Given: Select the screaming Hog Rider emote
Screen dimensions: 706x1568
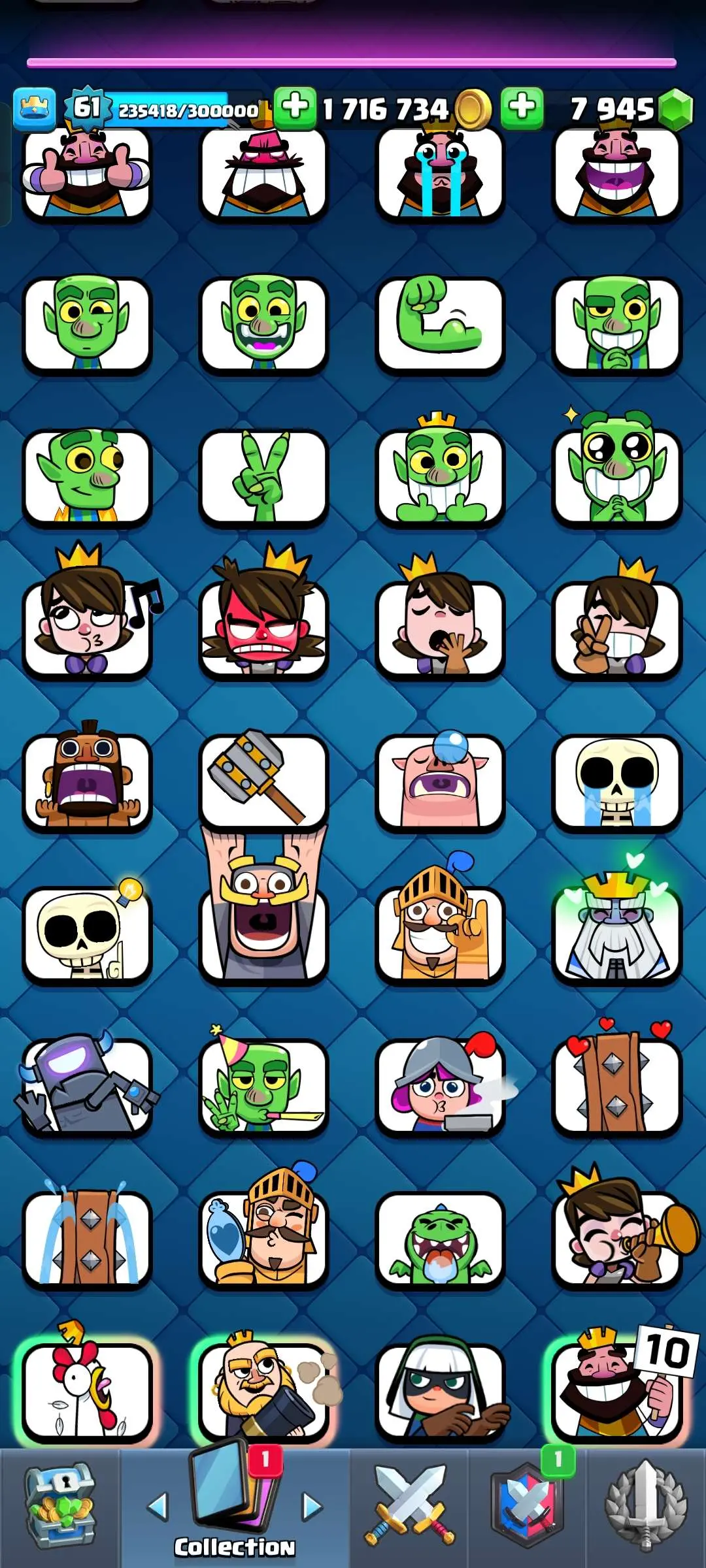Looking at the screenshot, I should 87,781.
